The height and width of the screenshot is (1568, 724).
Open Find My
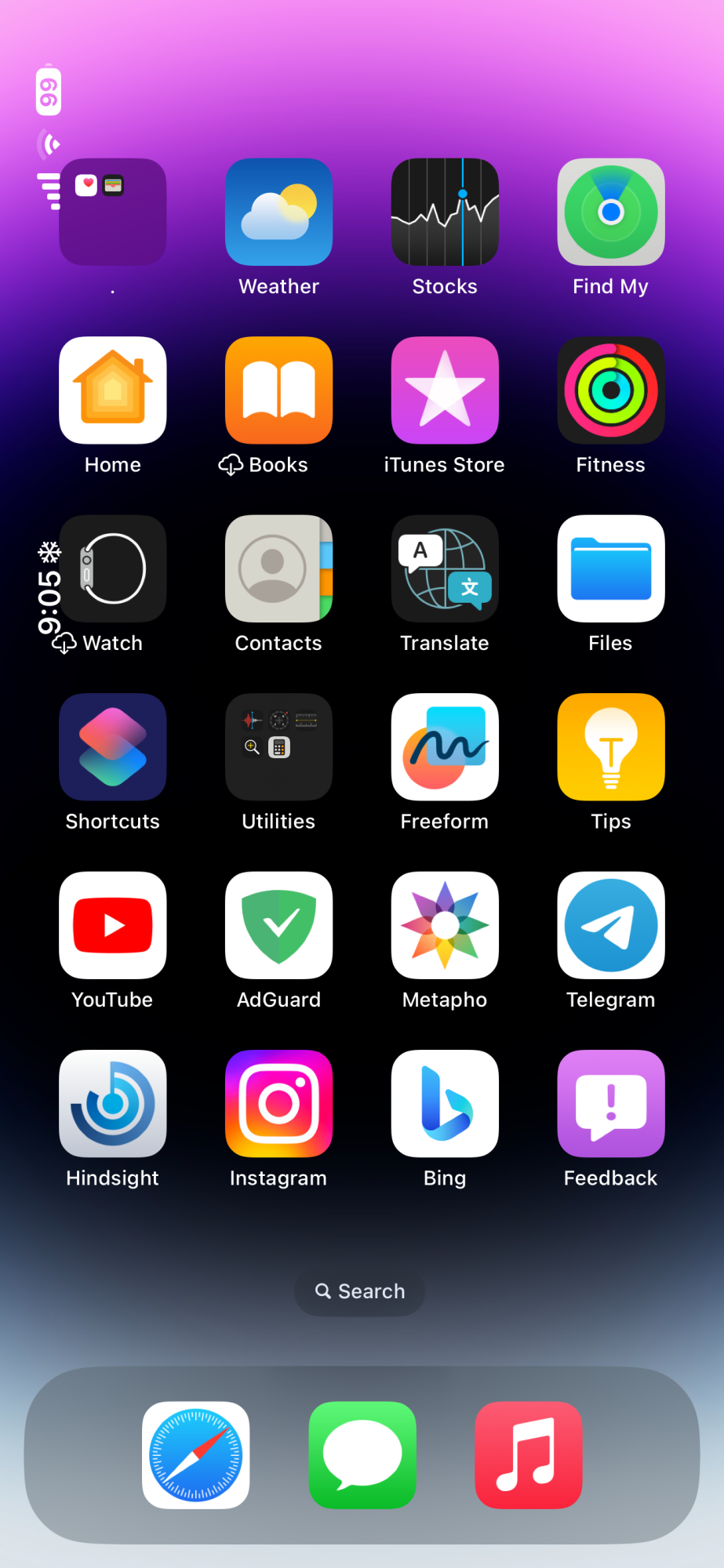610,212
